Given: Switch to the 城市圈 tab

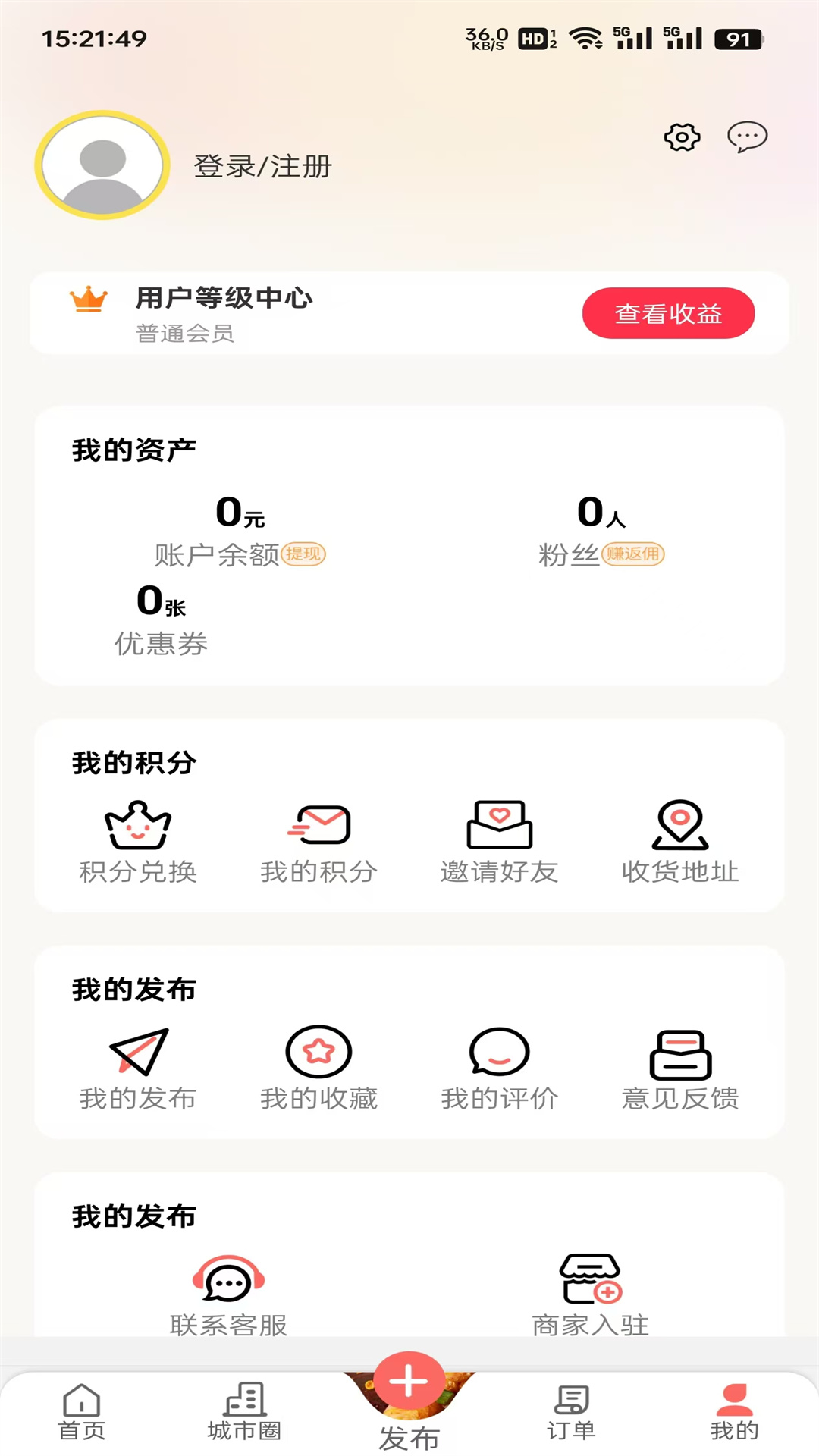Looking at the screenshot, I should coord(245,1412).
